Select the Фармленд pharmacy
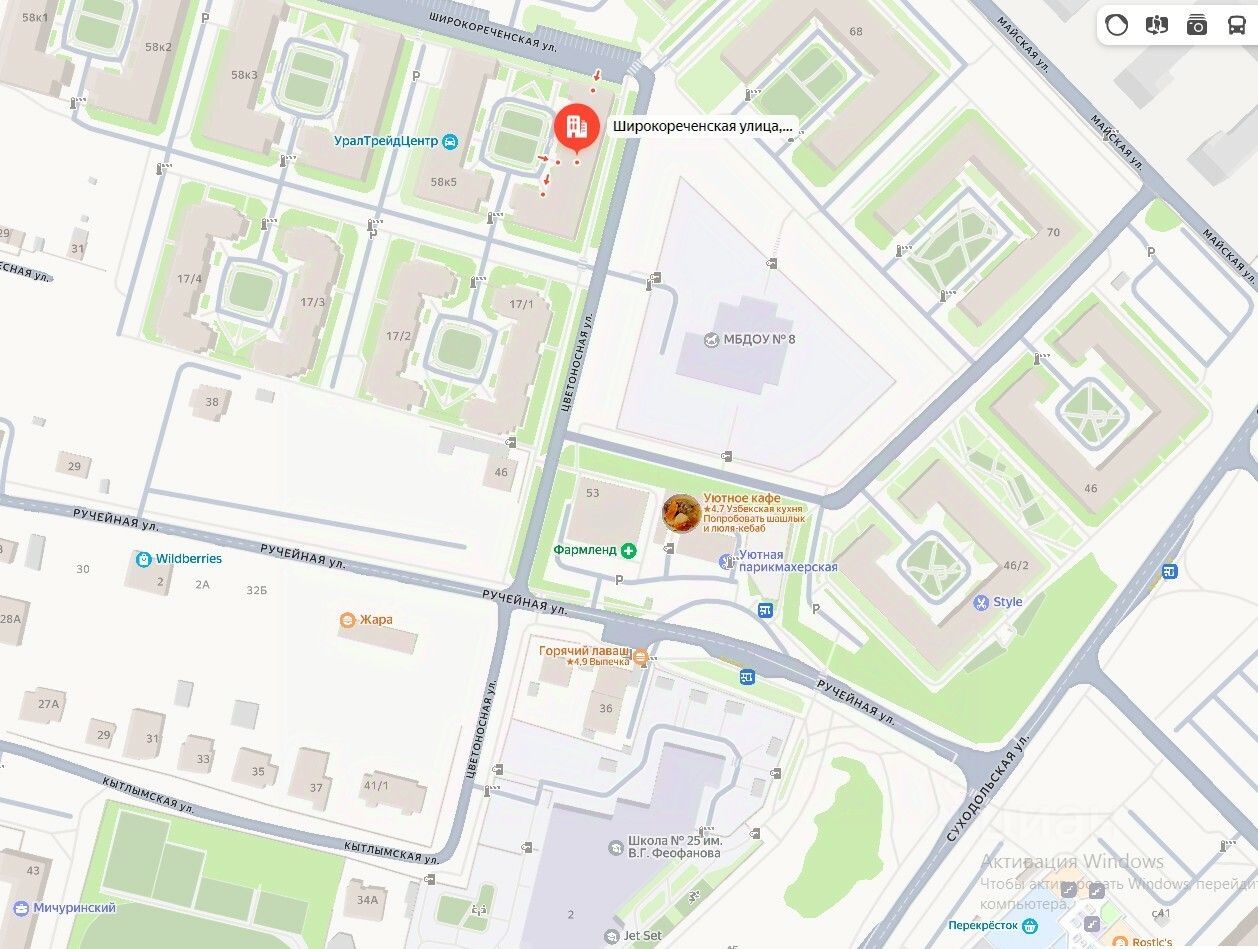Viewport: 1258px width, 949px height. tap(628, 550)
